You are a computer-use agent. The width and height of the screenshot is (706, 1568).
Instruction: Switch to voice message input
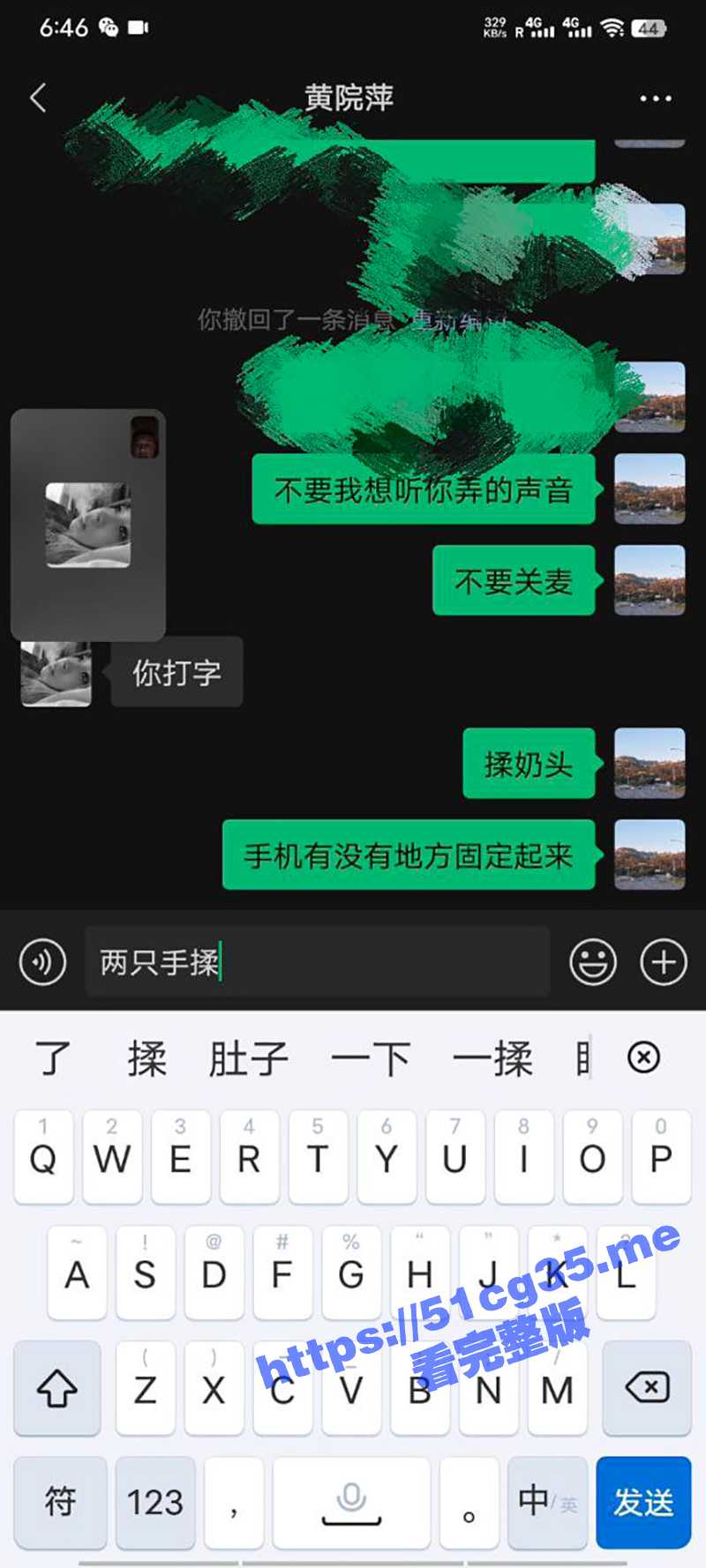coord(42,961)
